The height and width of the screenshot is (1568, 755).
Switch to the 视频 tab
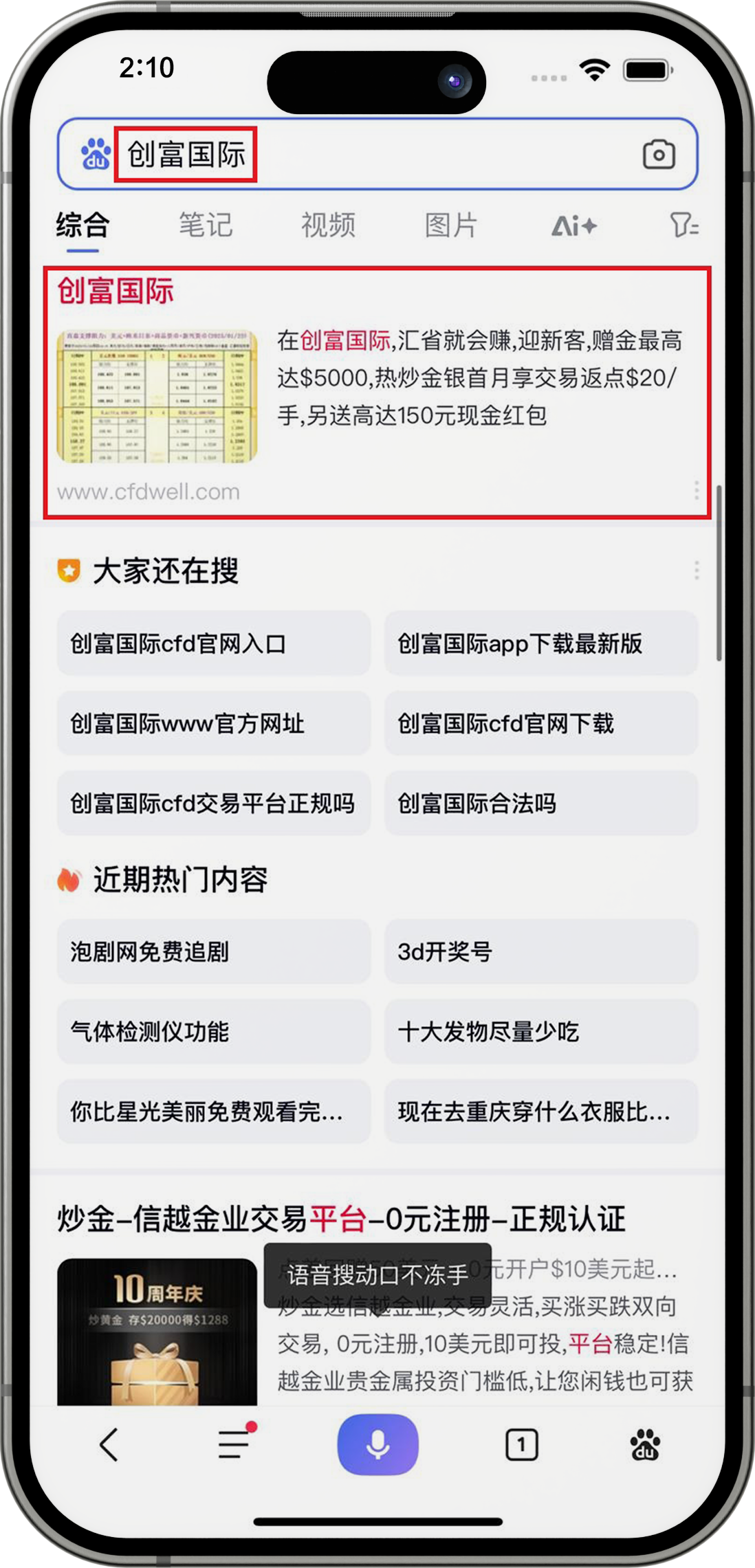328,225
